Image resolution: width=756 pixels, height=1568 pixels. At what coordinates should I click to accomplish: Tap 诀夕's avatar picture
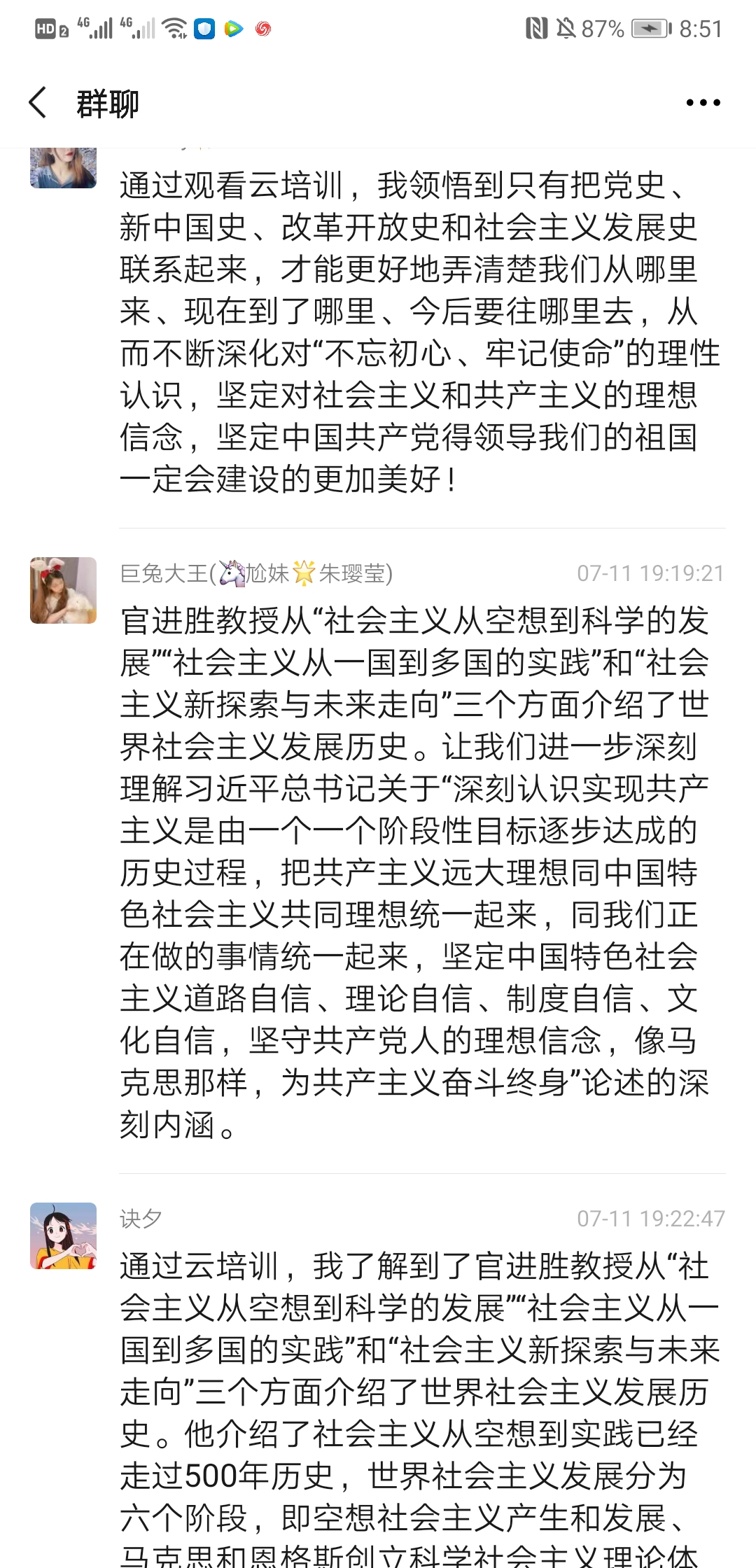click(63, 1235)
